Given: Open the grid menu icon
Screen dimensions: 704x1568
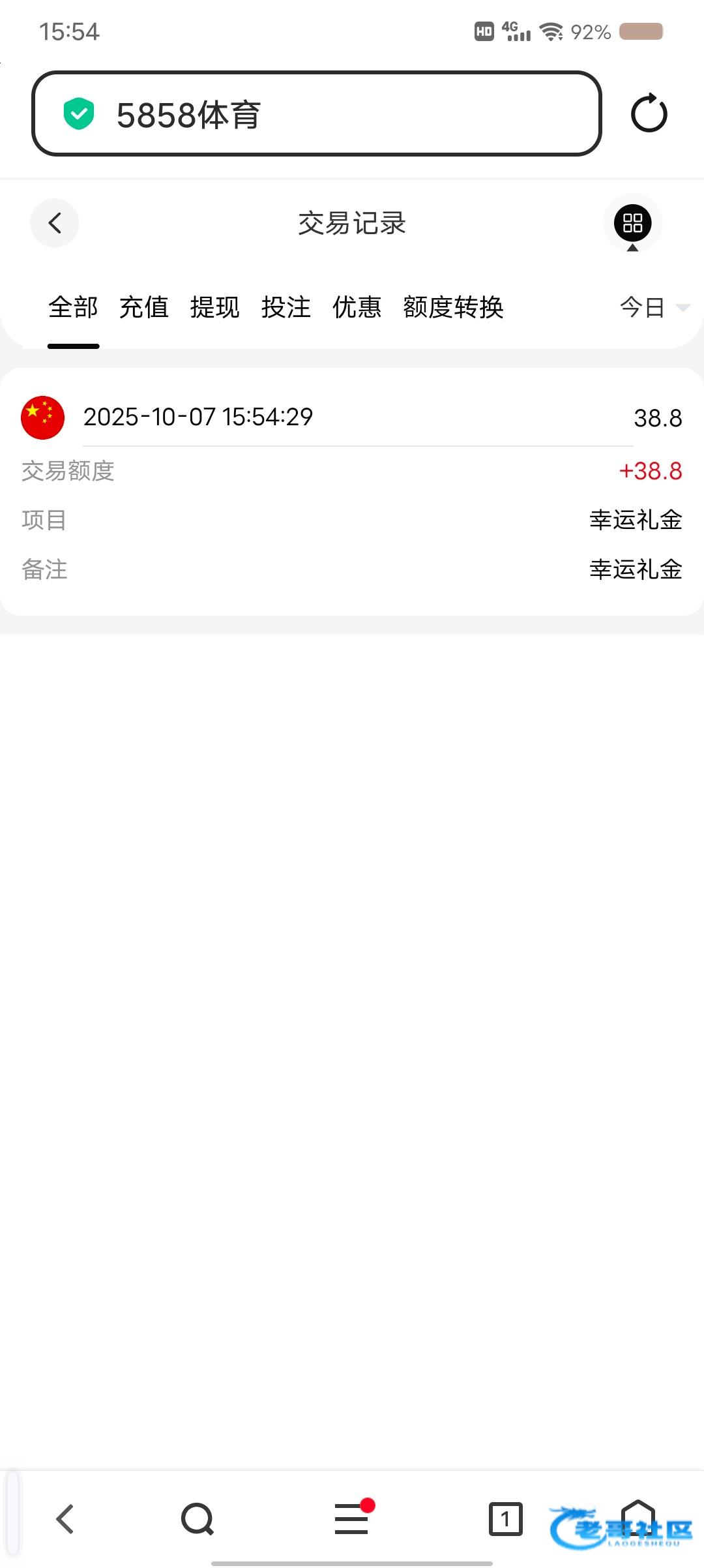Looking at the screenshot, I should point(632,223).
